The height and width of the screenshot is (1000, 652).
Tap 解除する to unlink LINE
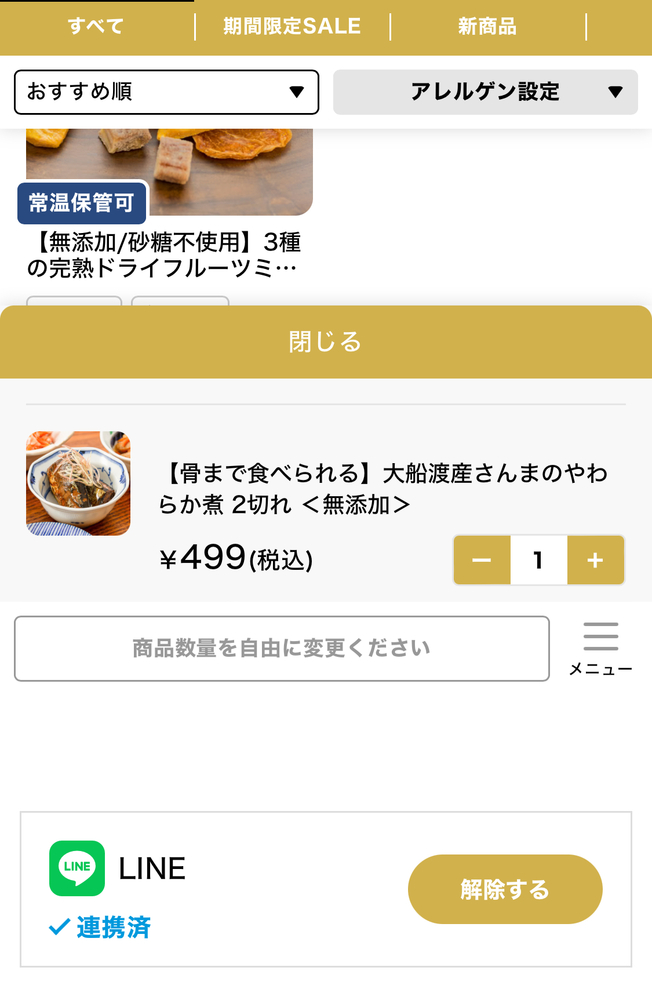[505, 889]
